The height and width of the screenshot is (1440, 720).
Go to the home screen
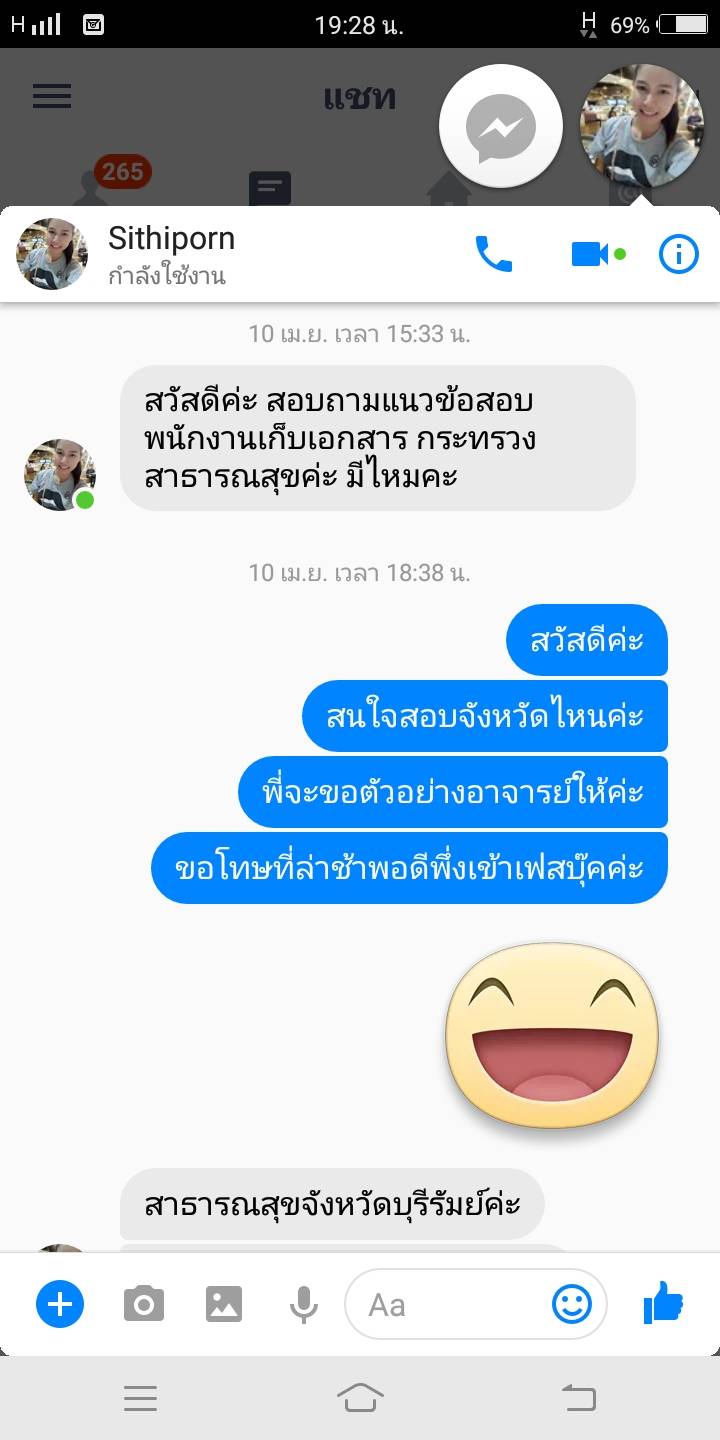point(360,1397)
